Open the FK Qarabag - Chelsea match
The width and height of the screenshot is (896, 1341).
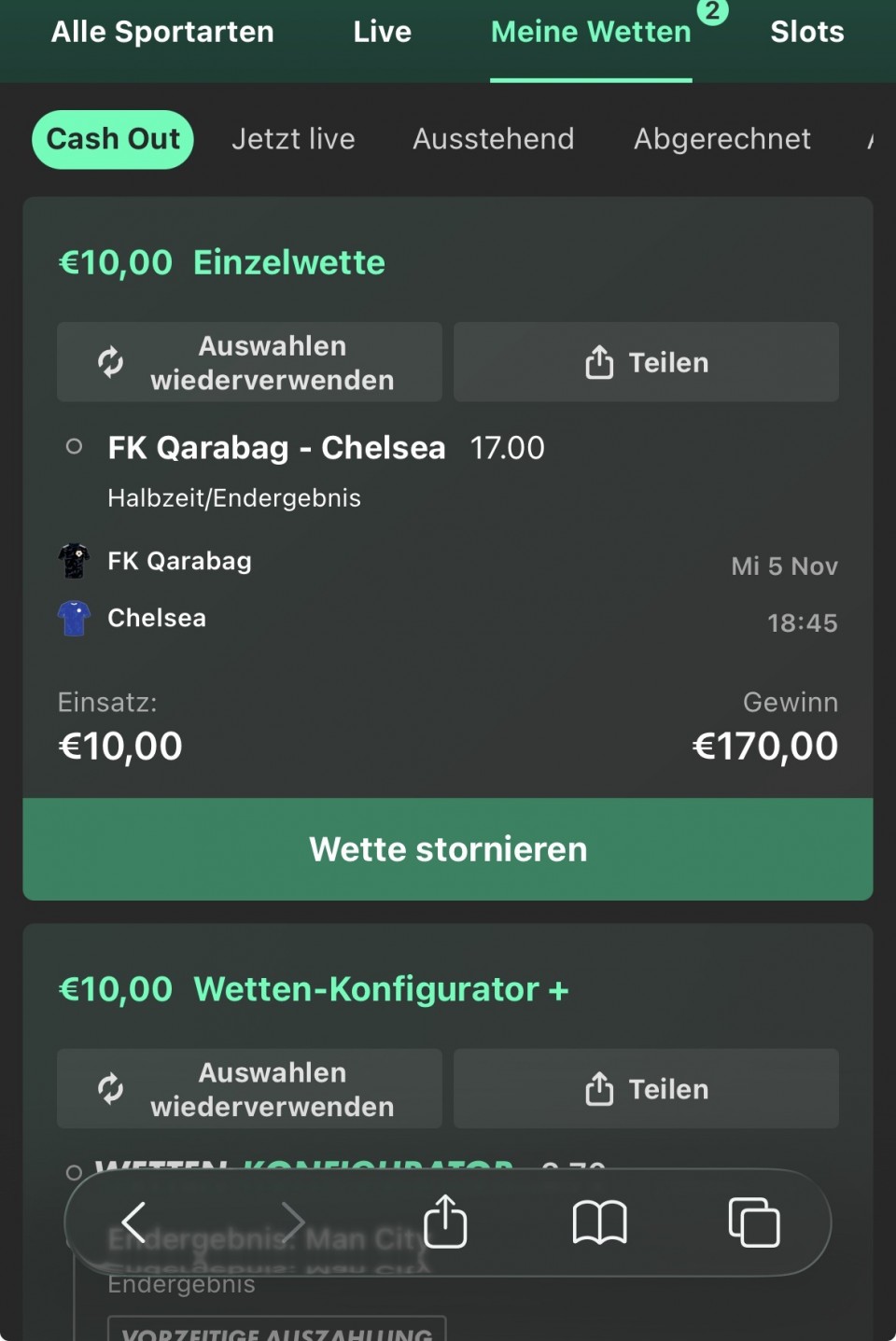coord(276,448)
